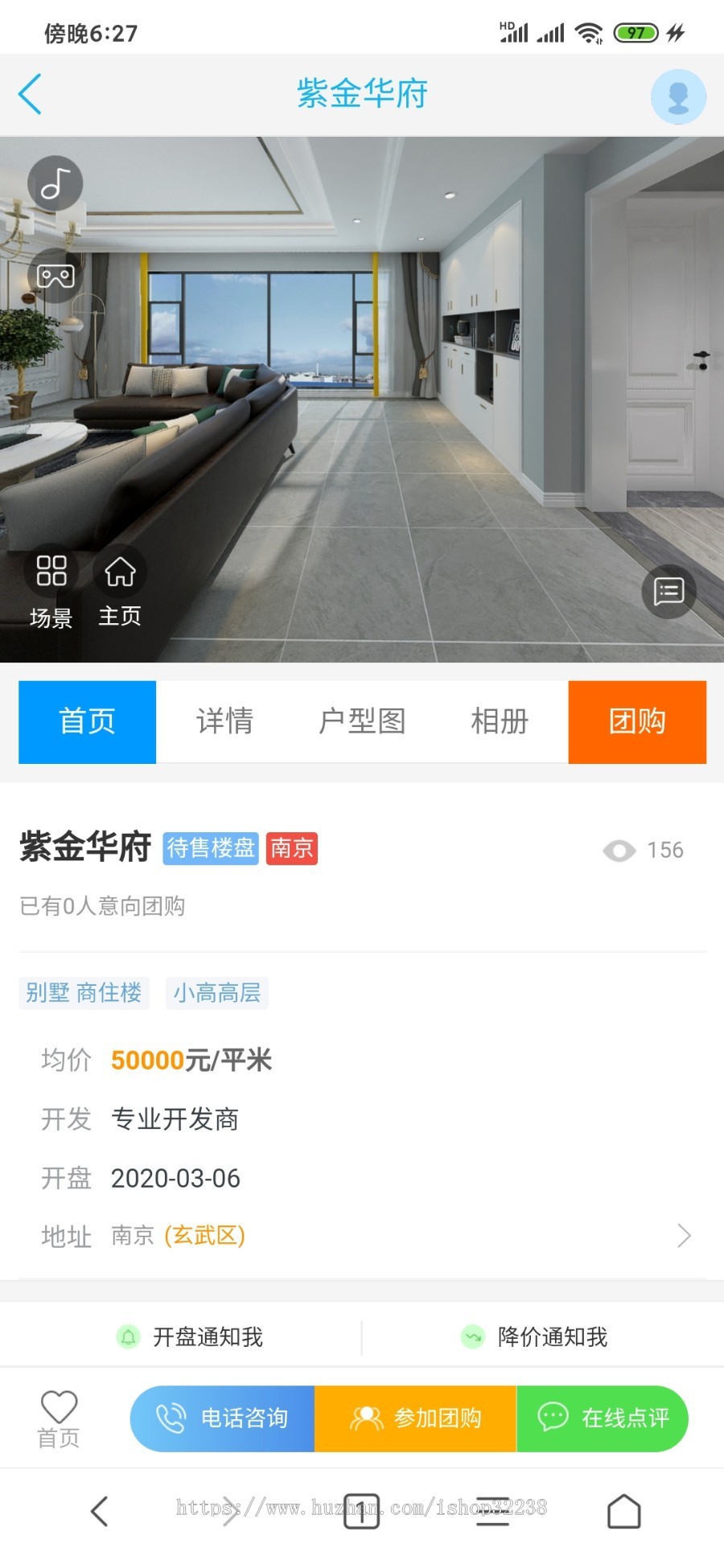724x1568 pixels.
Task: Switch to the 户型图 tab
Action: (x=362, y=721)
